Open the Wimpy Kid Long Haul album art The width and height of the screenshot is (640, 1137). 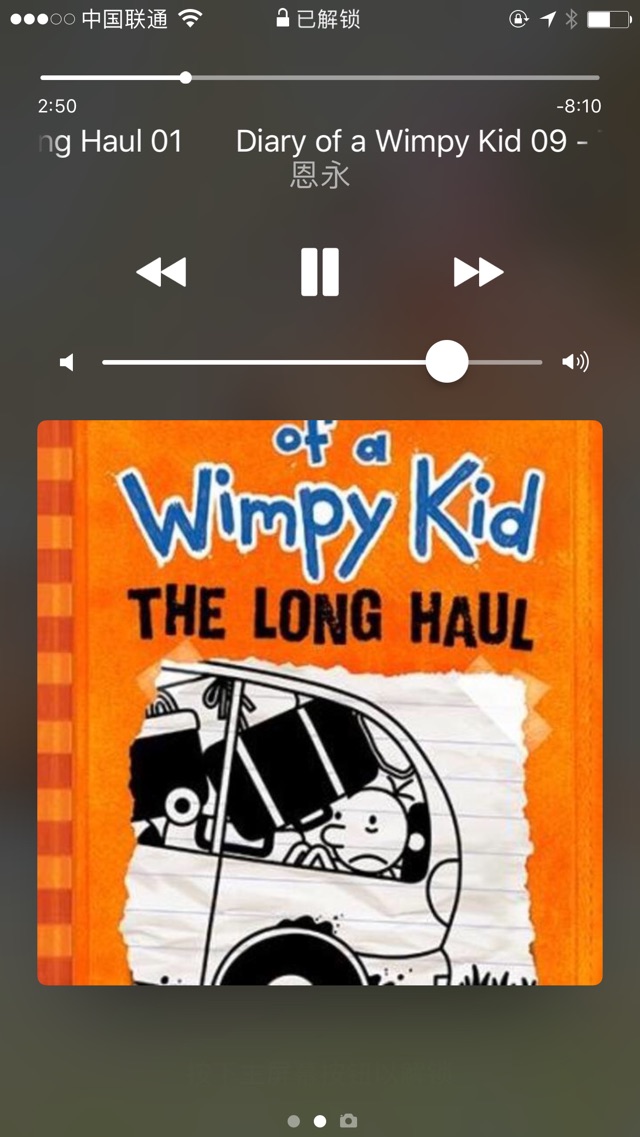(320, 702)
